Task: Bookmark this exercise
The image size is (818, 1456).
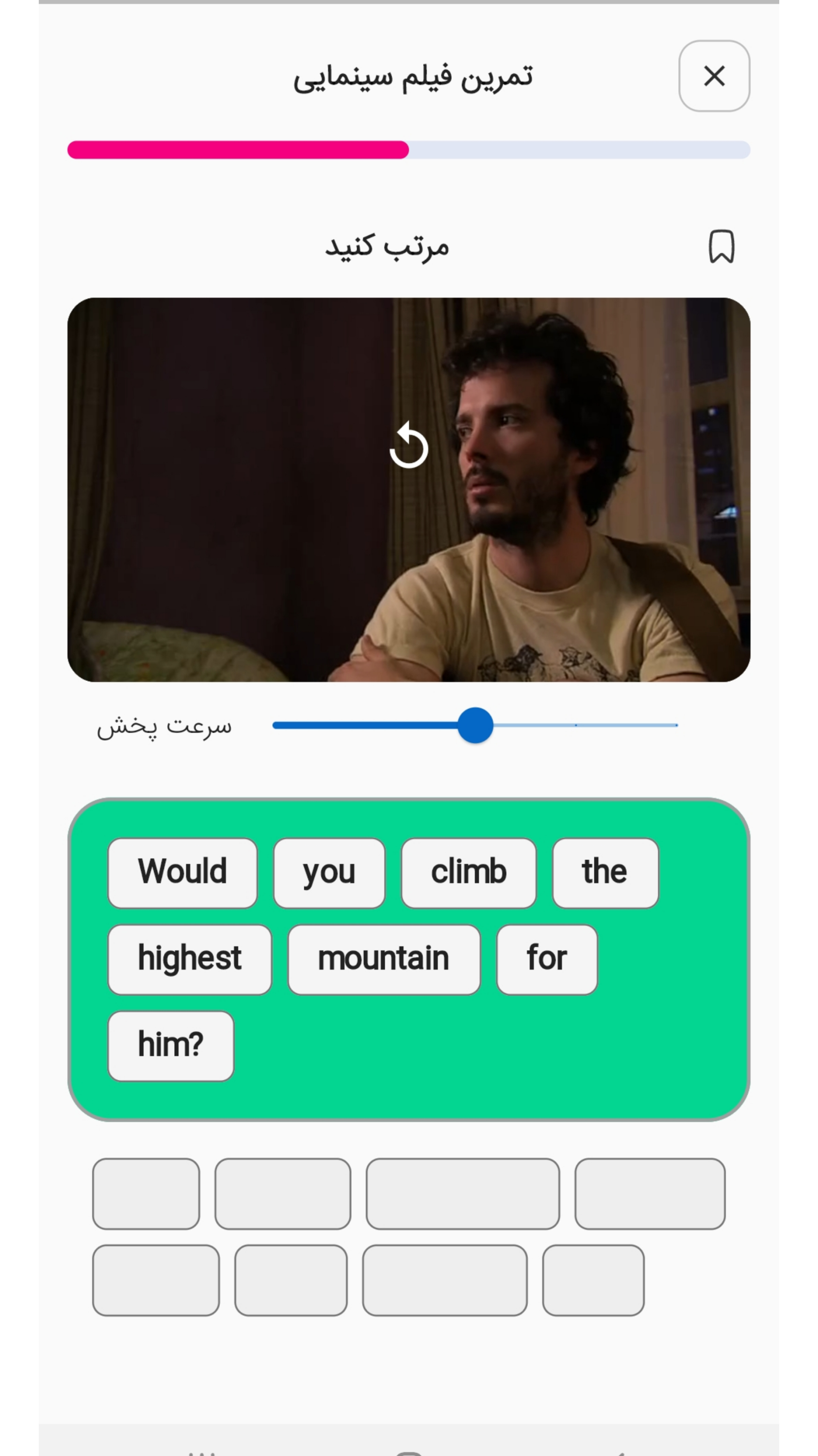Action: click(721, 246)
